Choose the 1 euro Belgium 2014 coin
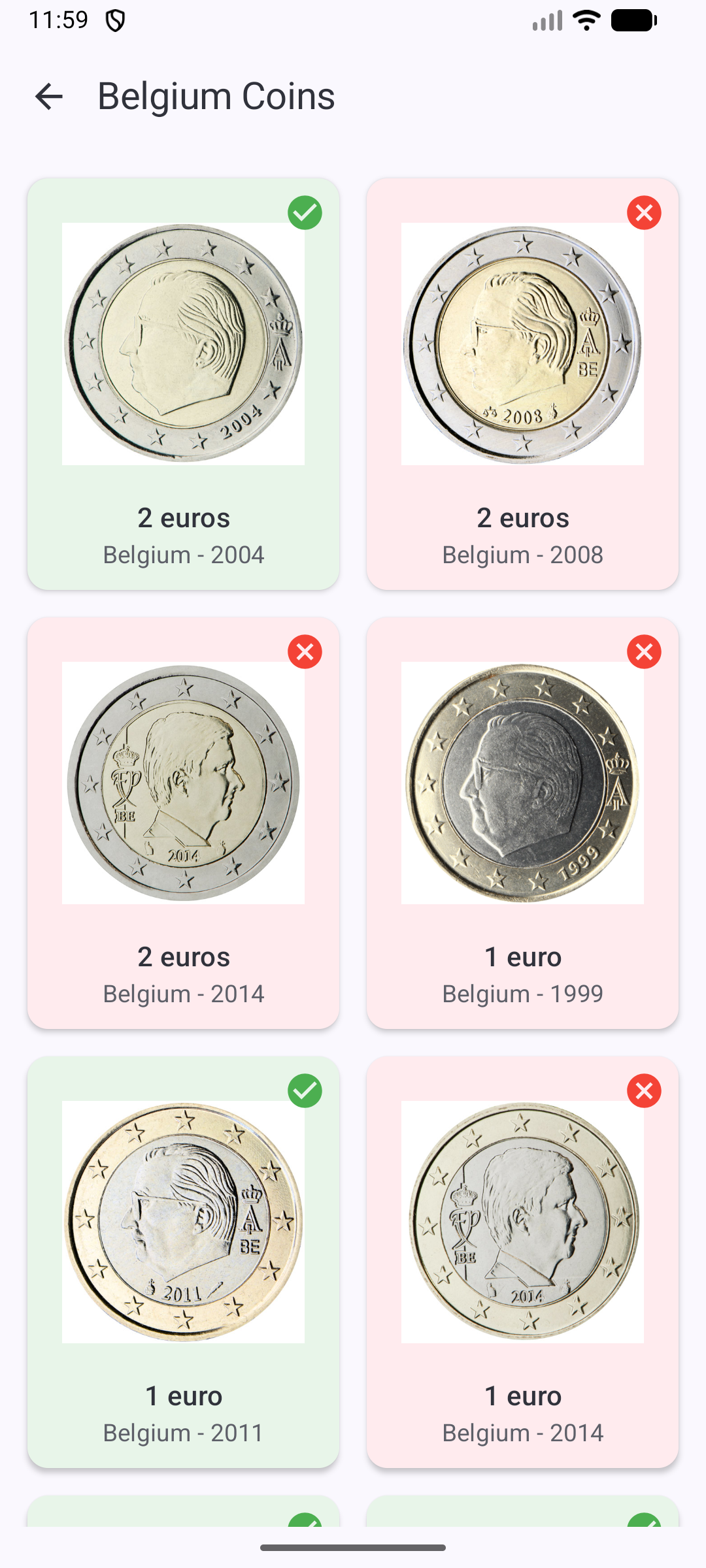Viewport: 706px width, 1568px height. click(522, 1262)
